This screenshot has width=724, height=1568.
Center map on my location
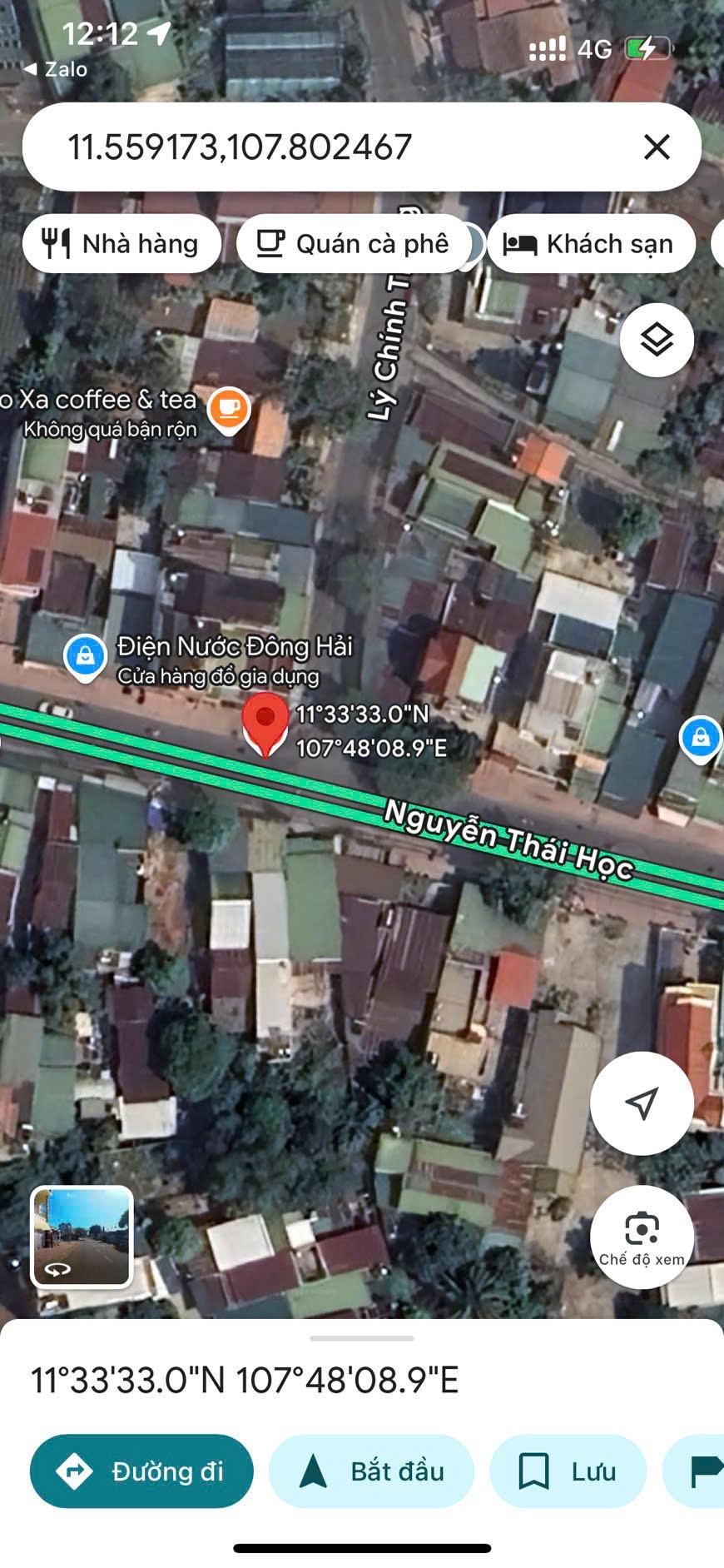[x=642, y=1103]
